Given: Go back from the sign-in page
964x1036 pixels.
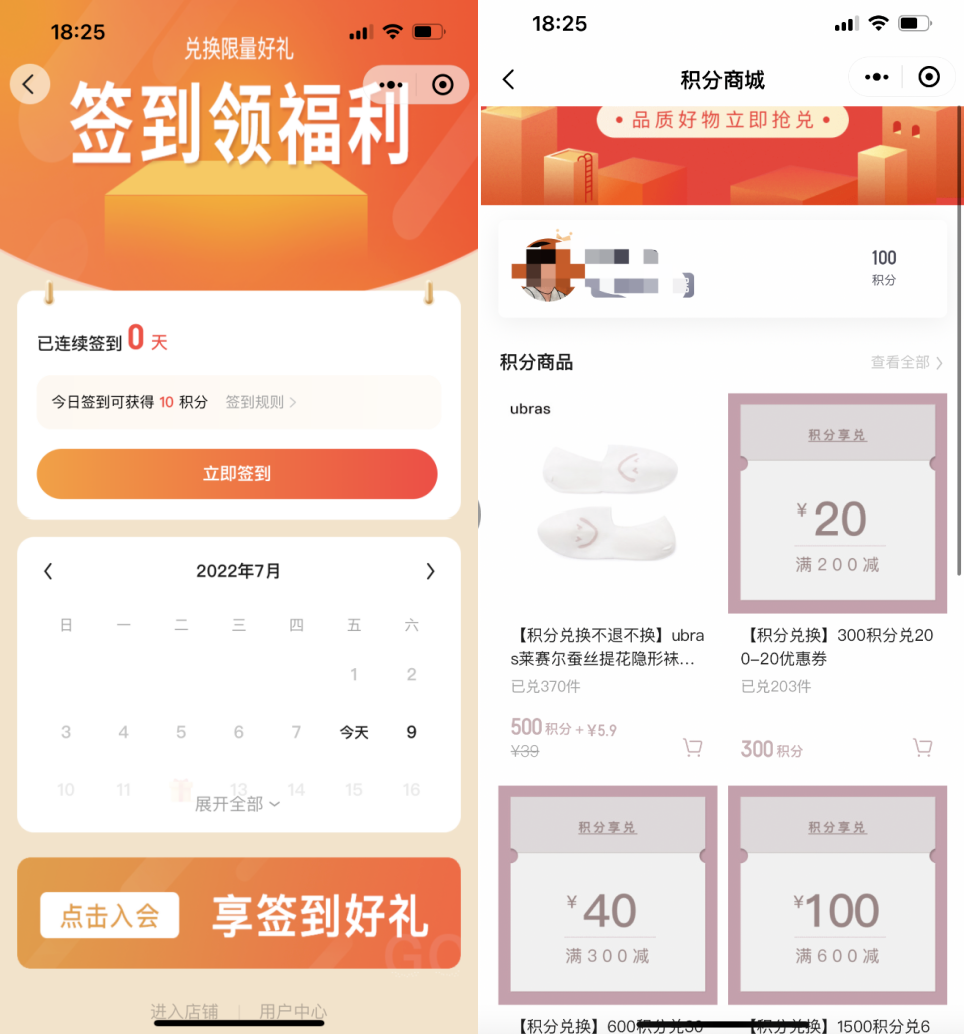Looking at the screenshot, I should coord(29,84).
